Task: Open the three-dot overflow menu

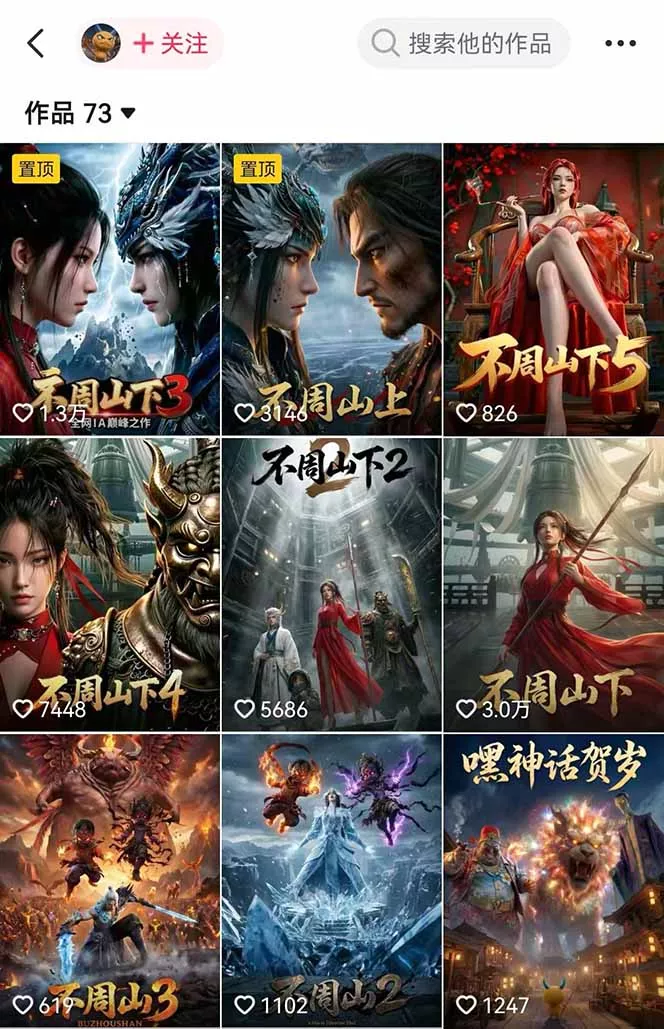Action: pyautogui.click(x=620, y=43)
